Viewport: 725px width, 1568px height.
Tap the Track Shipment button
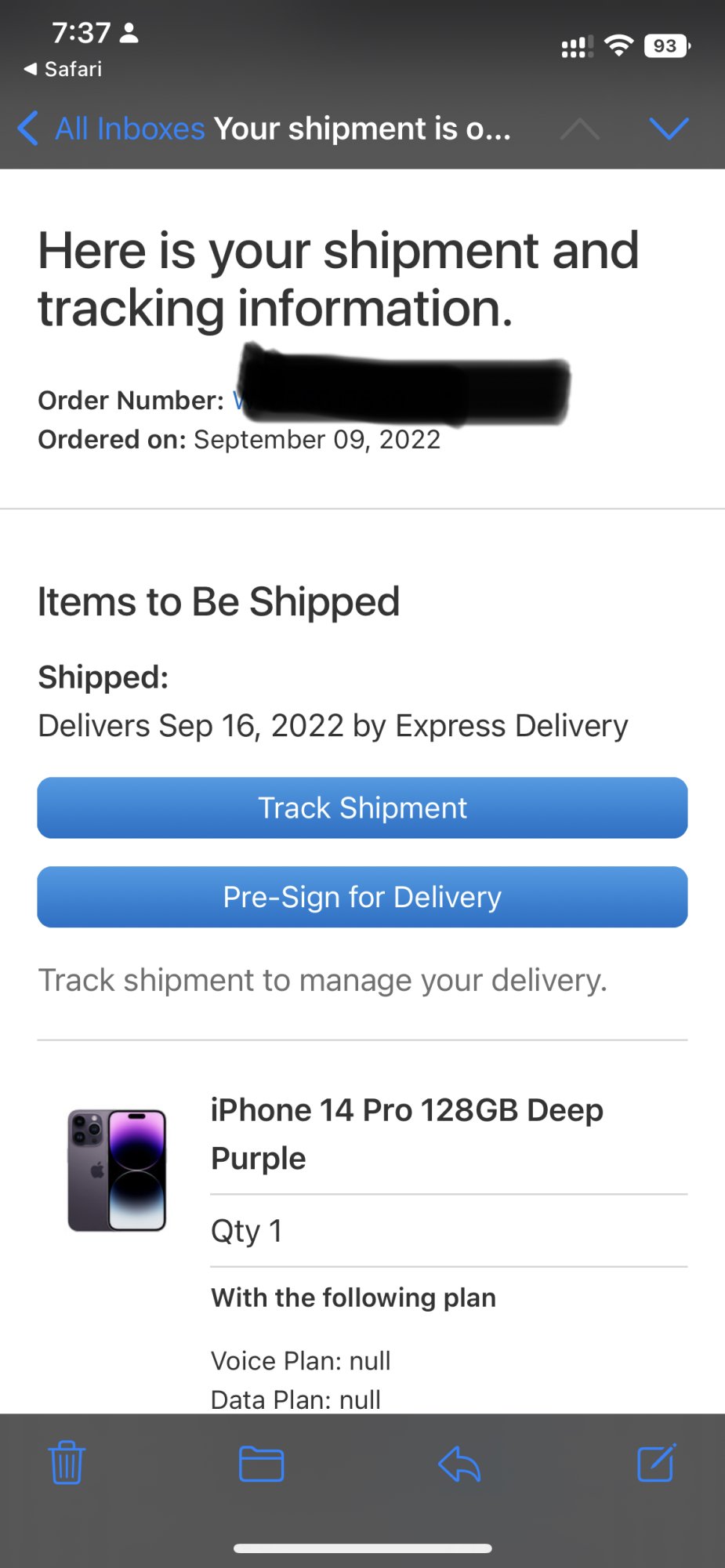[362, 808]
